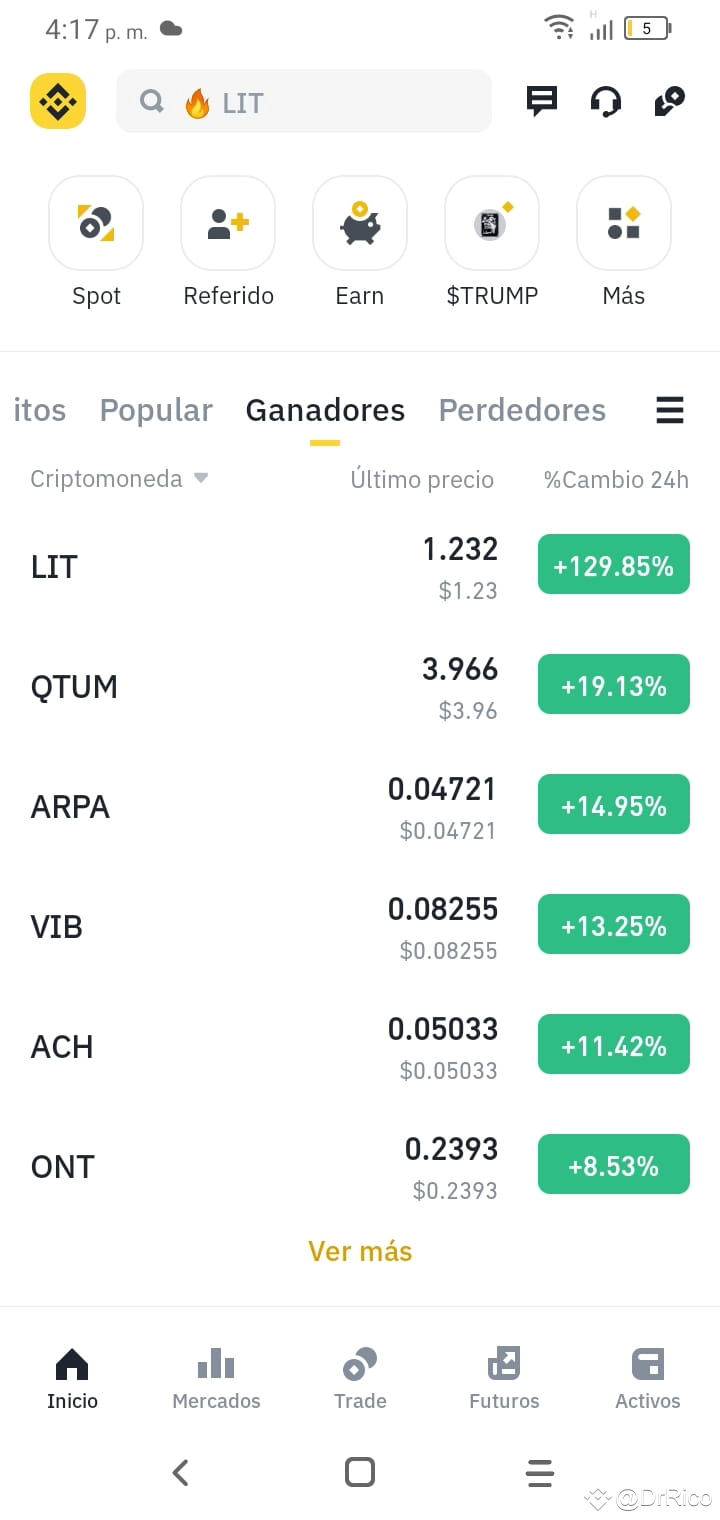Open Más with the squares icon
Screen dimensions: 720x1520
coord(623,223)
